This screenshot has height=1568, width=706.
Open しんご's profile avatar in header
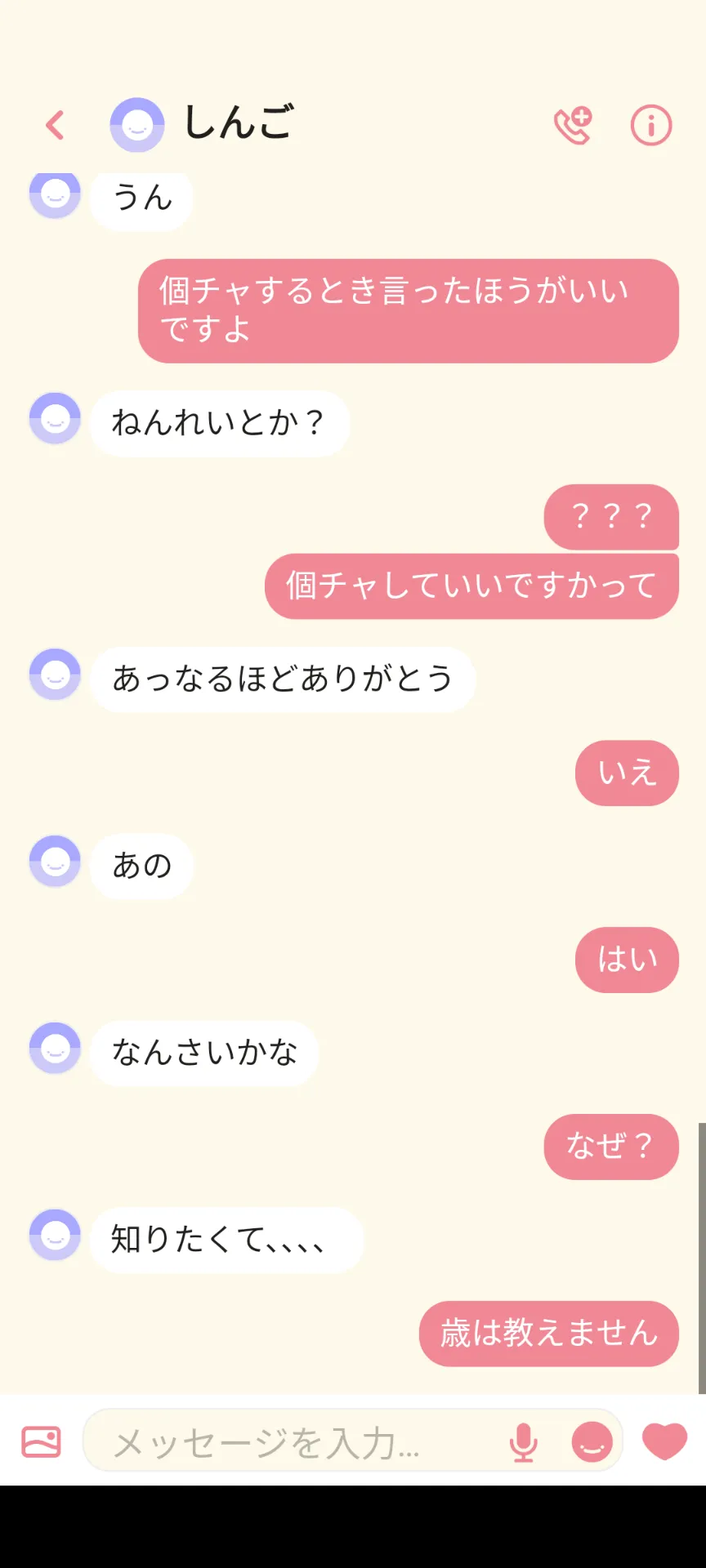(x=137, y=125)
